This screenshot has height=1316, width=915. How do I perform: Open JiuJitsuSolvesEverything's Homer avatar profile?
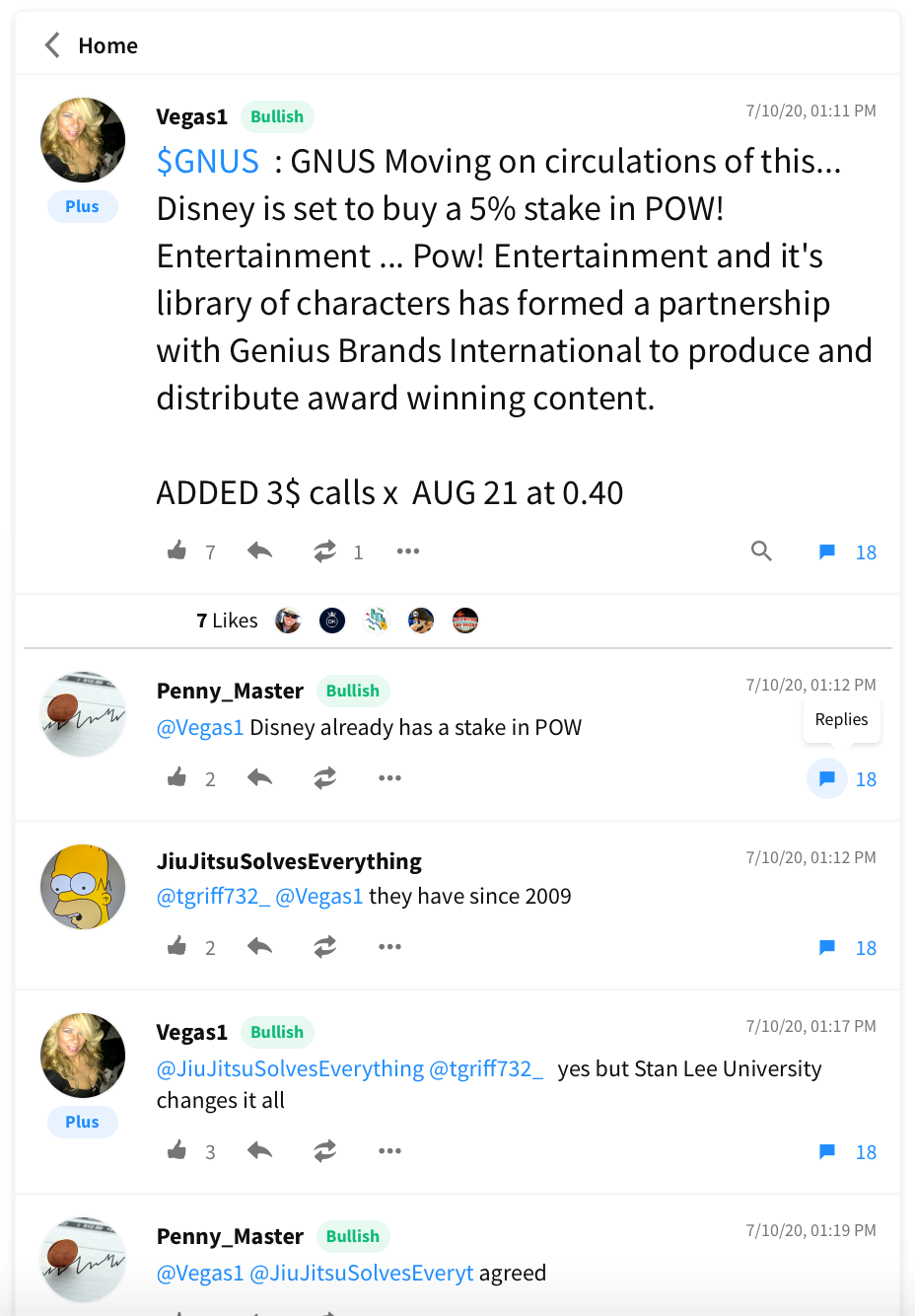[x=83, y=887]
